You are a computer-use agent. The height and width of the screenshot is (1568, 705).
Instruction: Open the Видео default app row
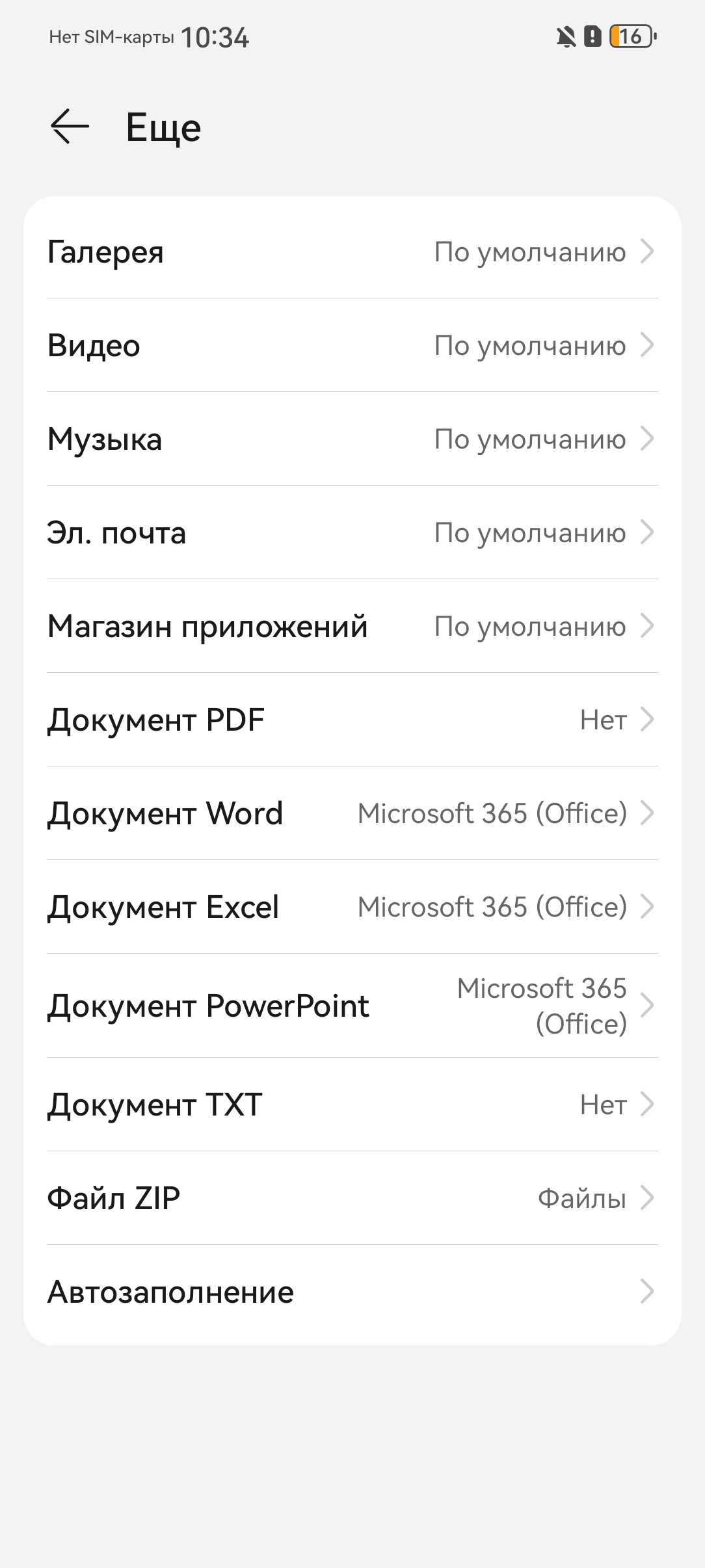(x=352, y=345)
